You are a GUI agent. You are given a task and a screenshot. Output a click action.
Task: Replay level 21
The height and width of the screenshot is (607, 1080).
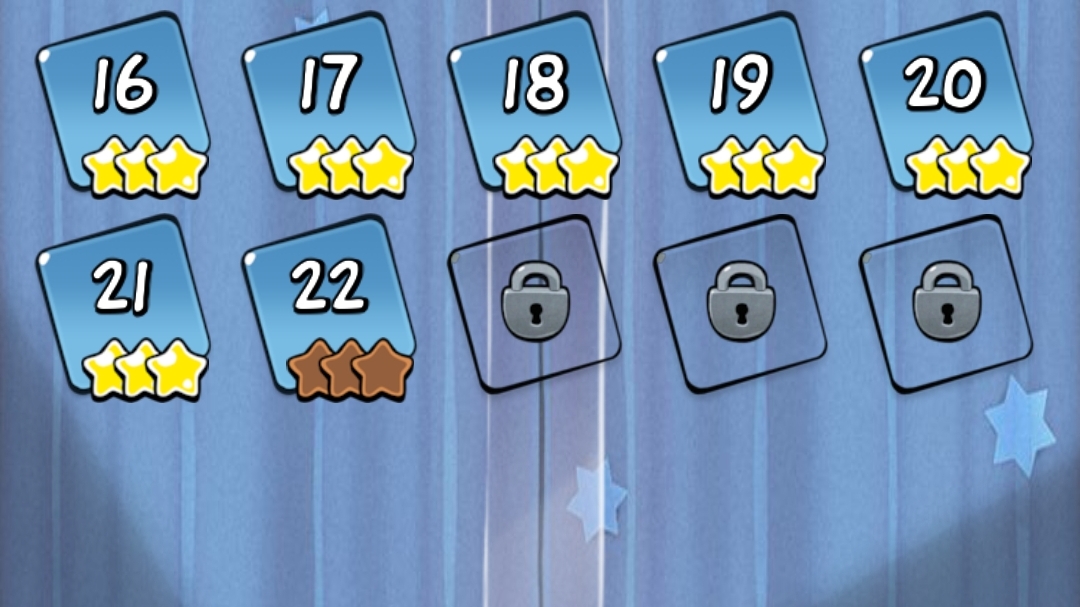tap(124, 310)
